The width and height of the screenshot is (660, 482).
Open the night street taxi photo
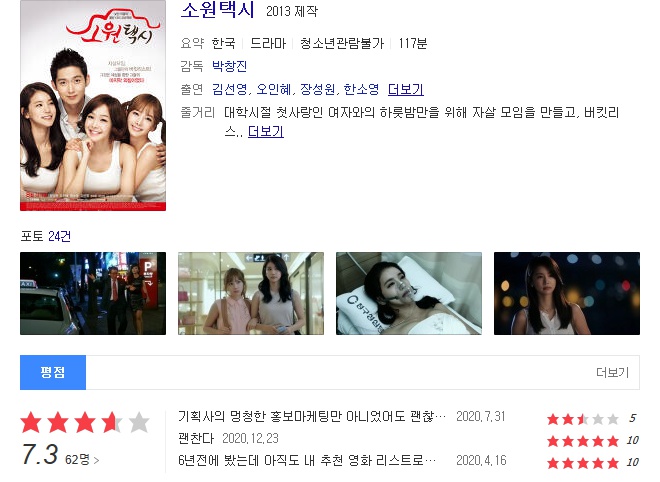93,293
